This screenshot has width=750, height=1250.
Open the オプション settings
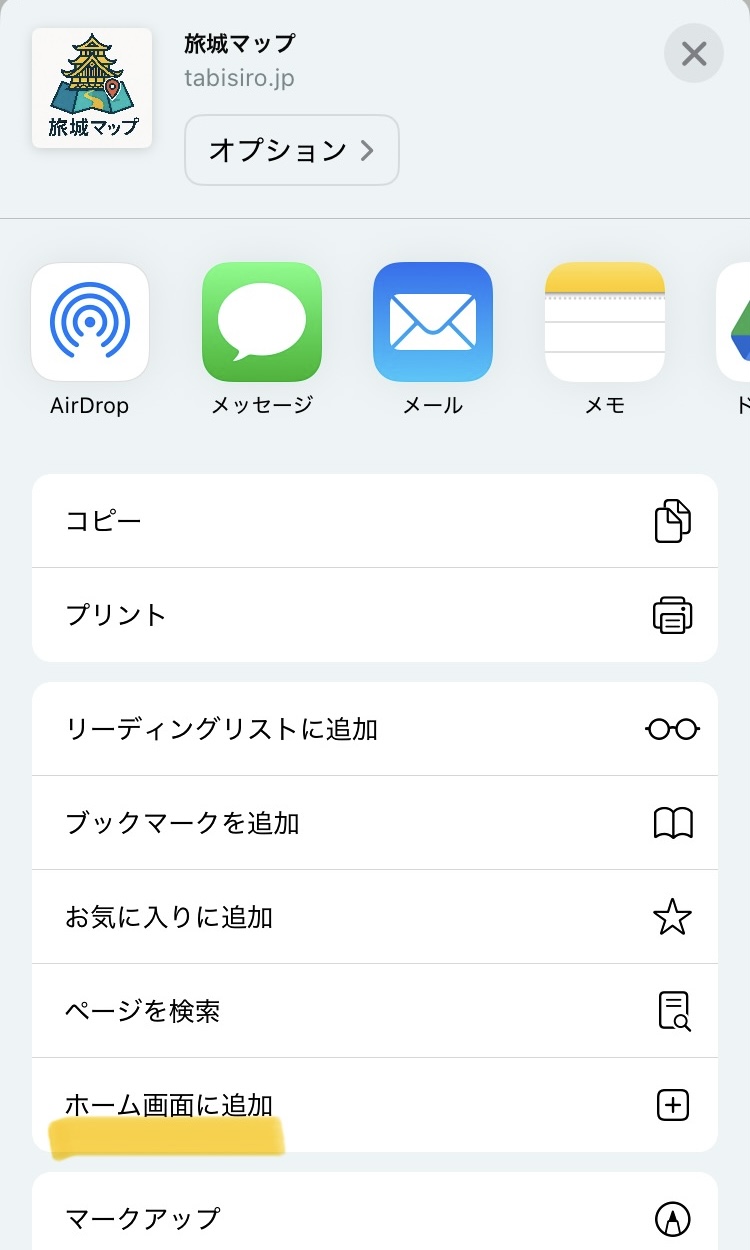(291, 150)
